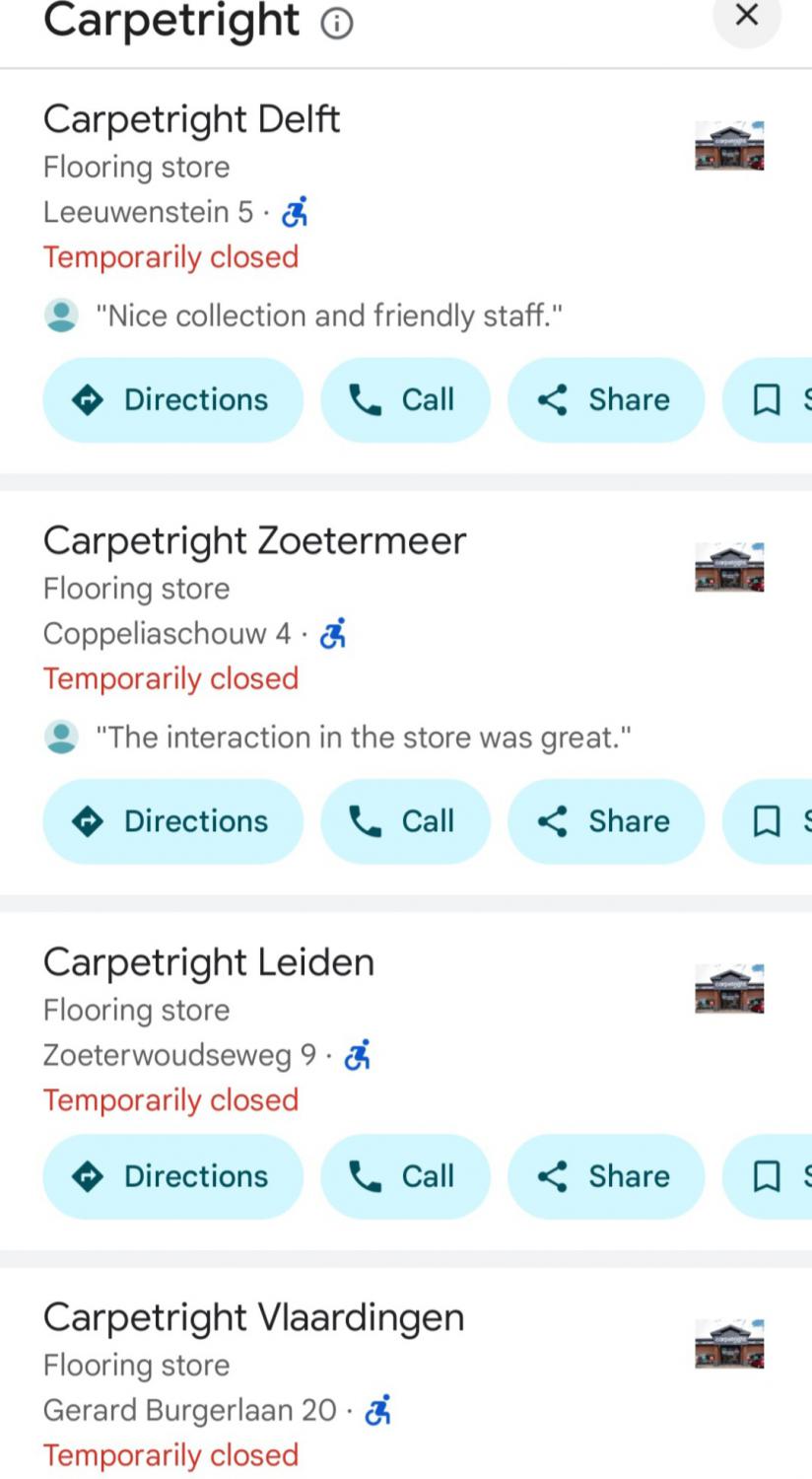Open the Carpetright Vlaardingen listing
Viewport: 812px width, 1479px height.
pyautogui.click(x=253, y=1317)
